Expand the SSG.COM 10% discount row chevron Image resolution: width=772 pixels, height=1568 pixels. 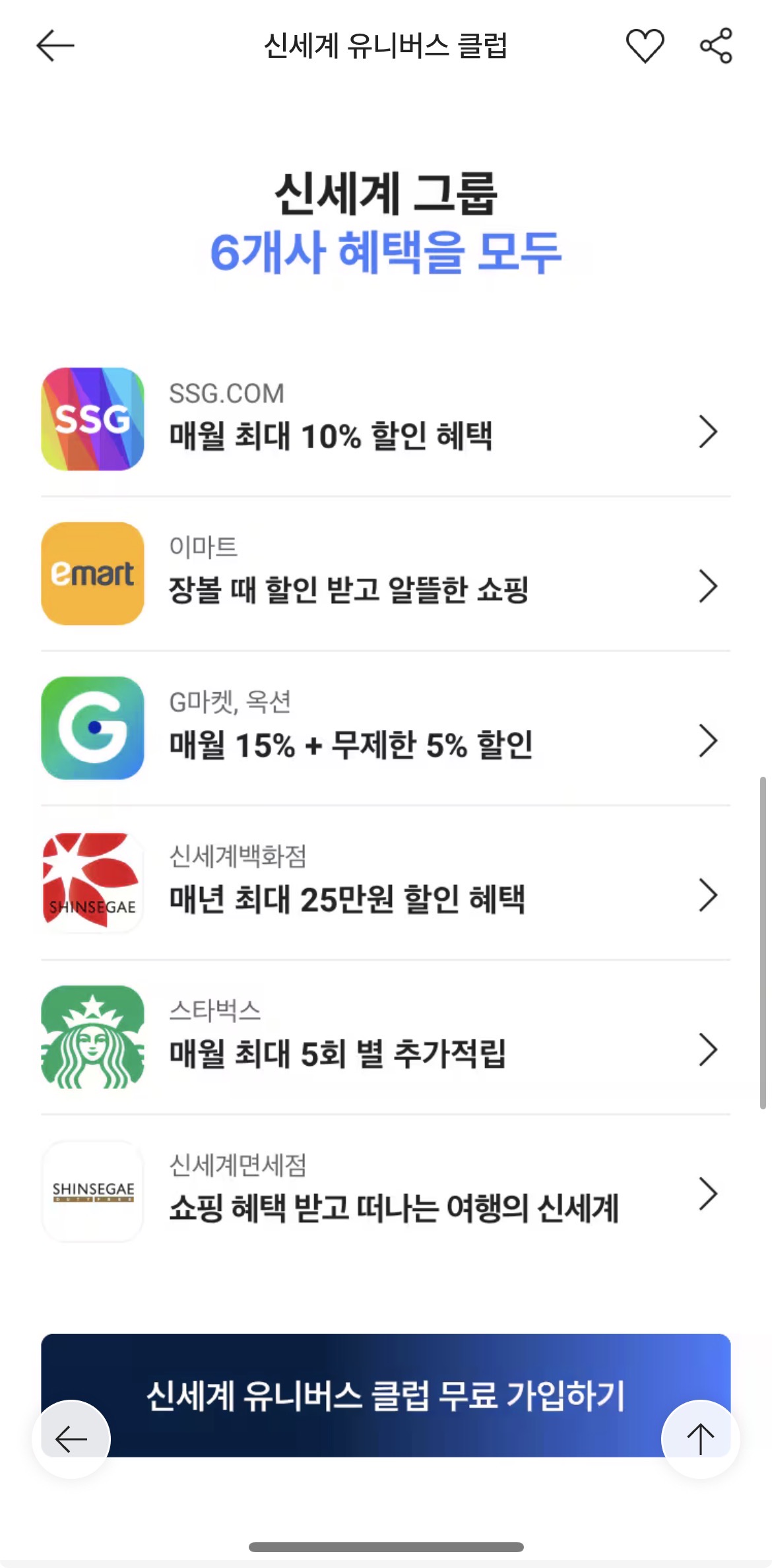click(x=709, y=431)
